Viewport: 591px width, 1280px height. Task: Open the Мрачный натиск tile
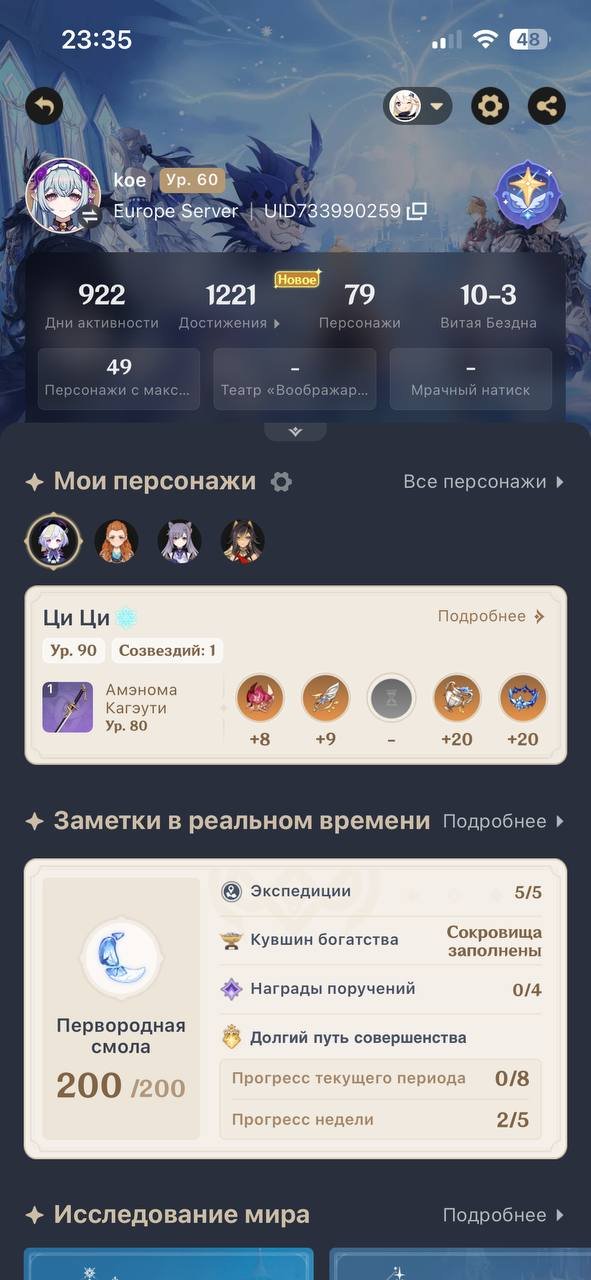471,379
